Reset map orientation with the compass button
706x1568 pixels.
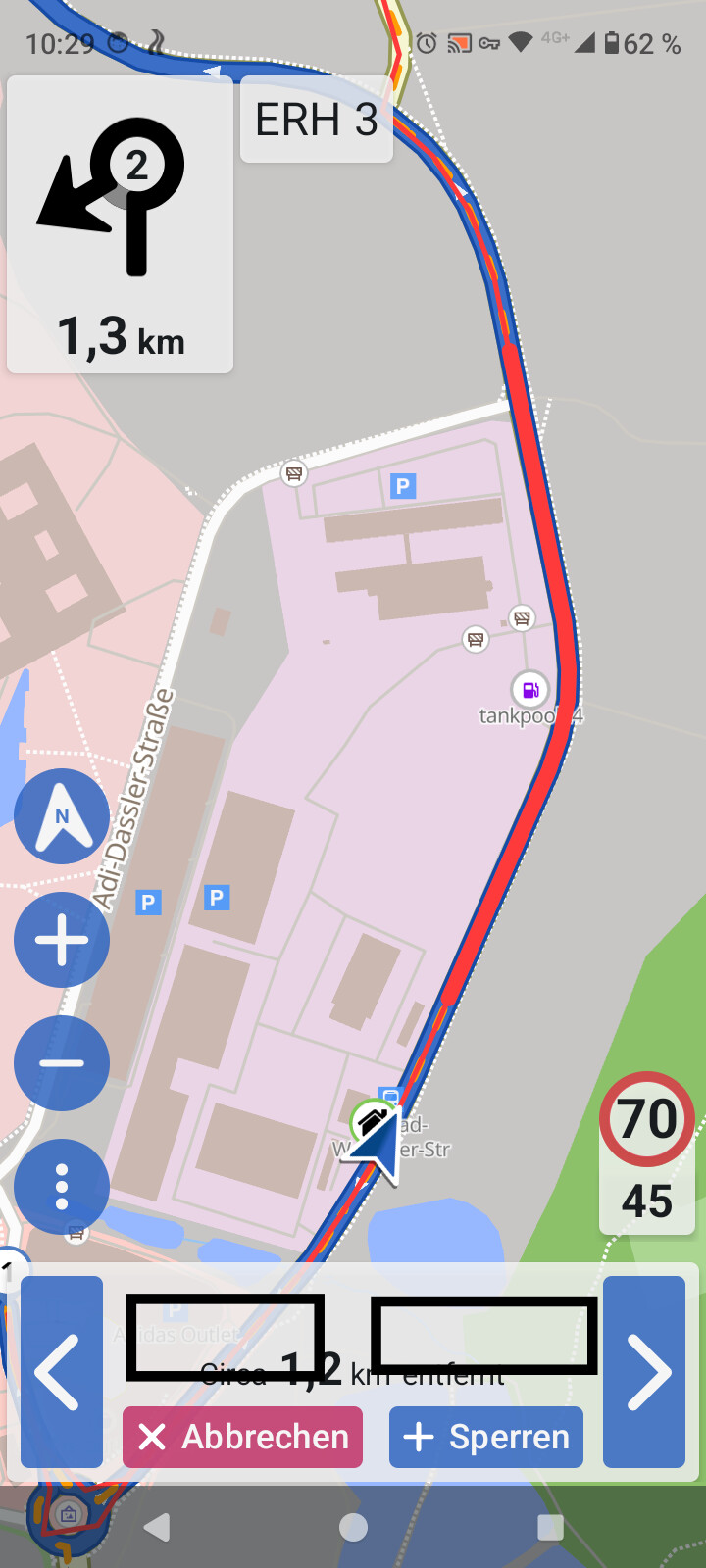(62, 816)
